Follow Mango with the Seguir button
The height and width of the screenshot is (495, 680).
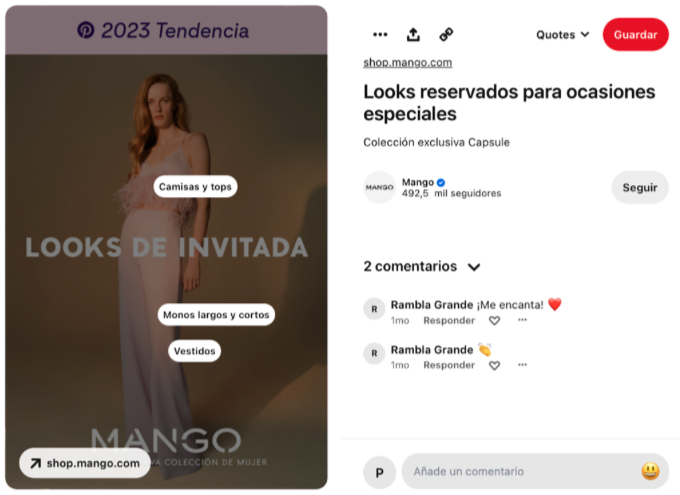(x=640, y=187)
